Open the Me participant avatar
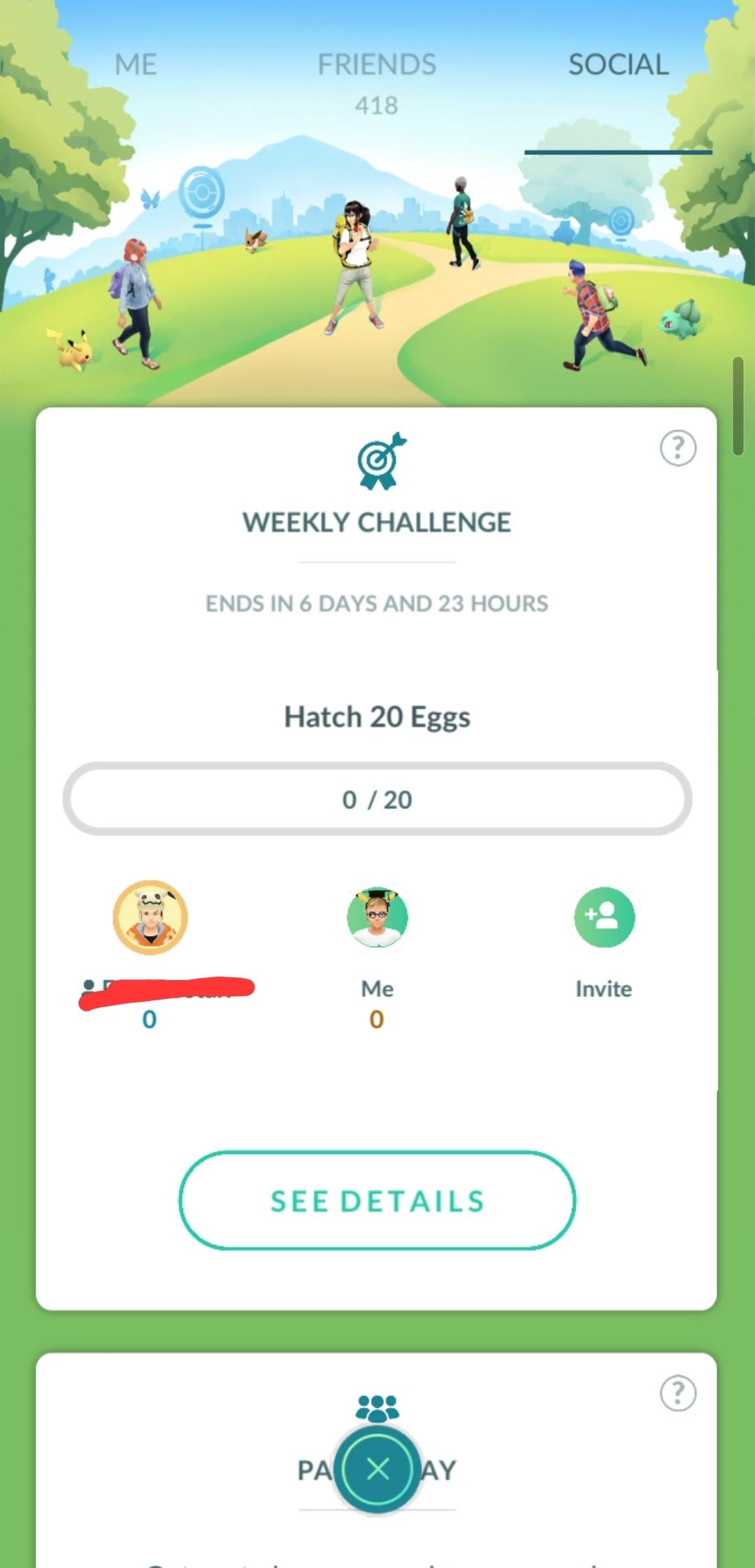Viewport: 755px width, 1568px height. tap(377, 917)
